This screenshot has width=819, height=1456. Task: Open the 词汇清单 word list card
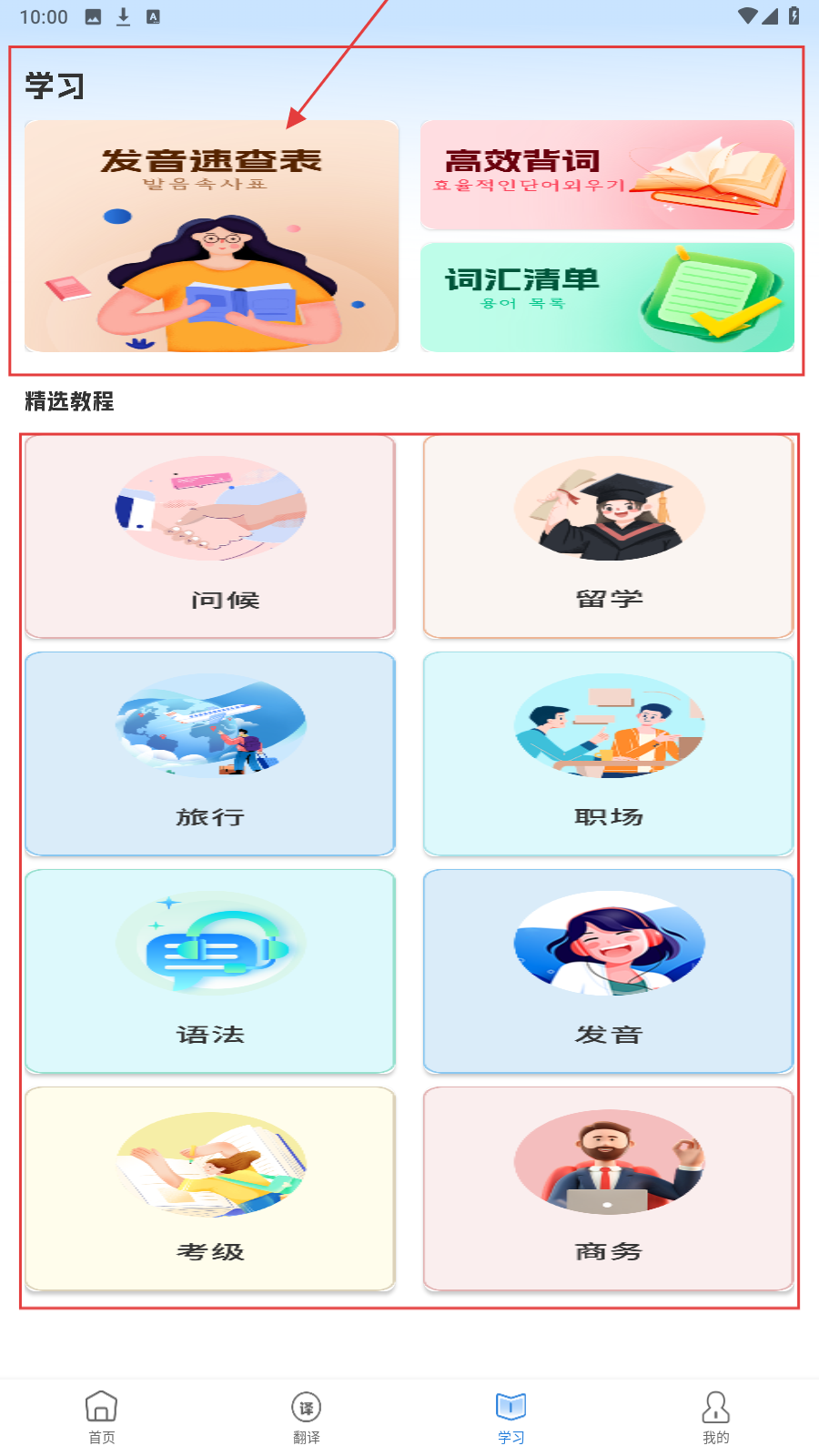(x=607, y=298)
